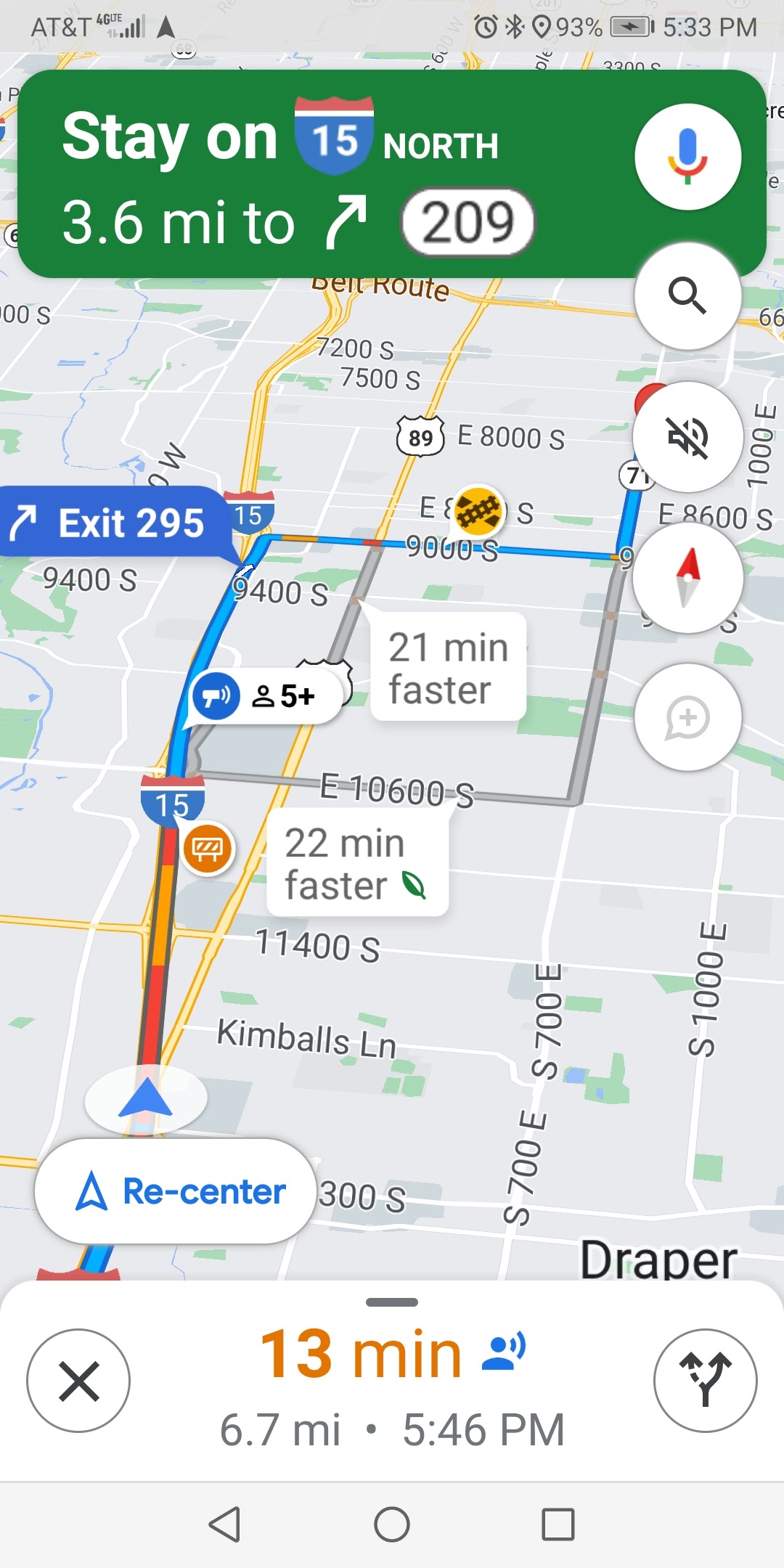The height and width of the screenshot is (1568, 784).
Task: Add a report to the map
Action: point(687,717)
